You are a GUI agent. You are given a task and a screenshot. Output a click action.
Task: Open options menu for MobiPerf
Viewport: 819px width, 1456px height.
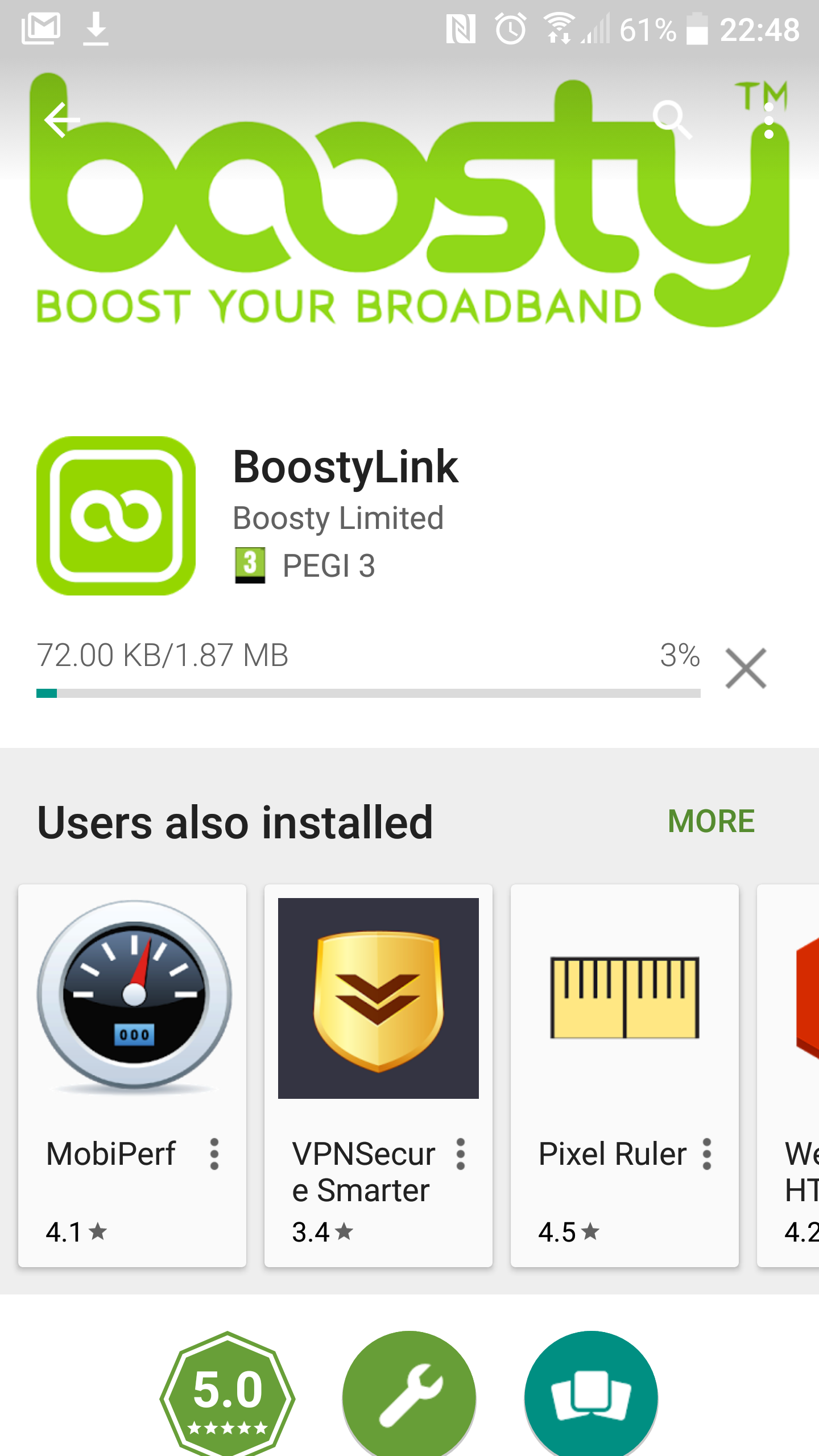point(214,1154)
